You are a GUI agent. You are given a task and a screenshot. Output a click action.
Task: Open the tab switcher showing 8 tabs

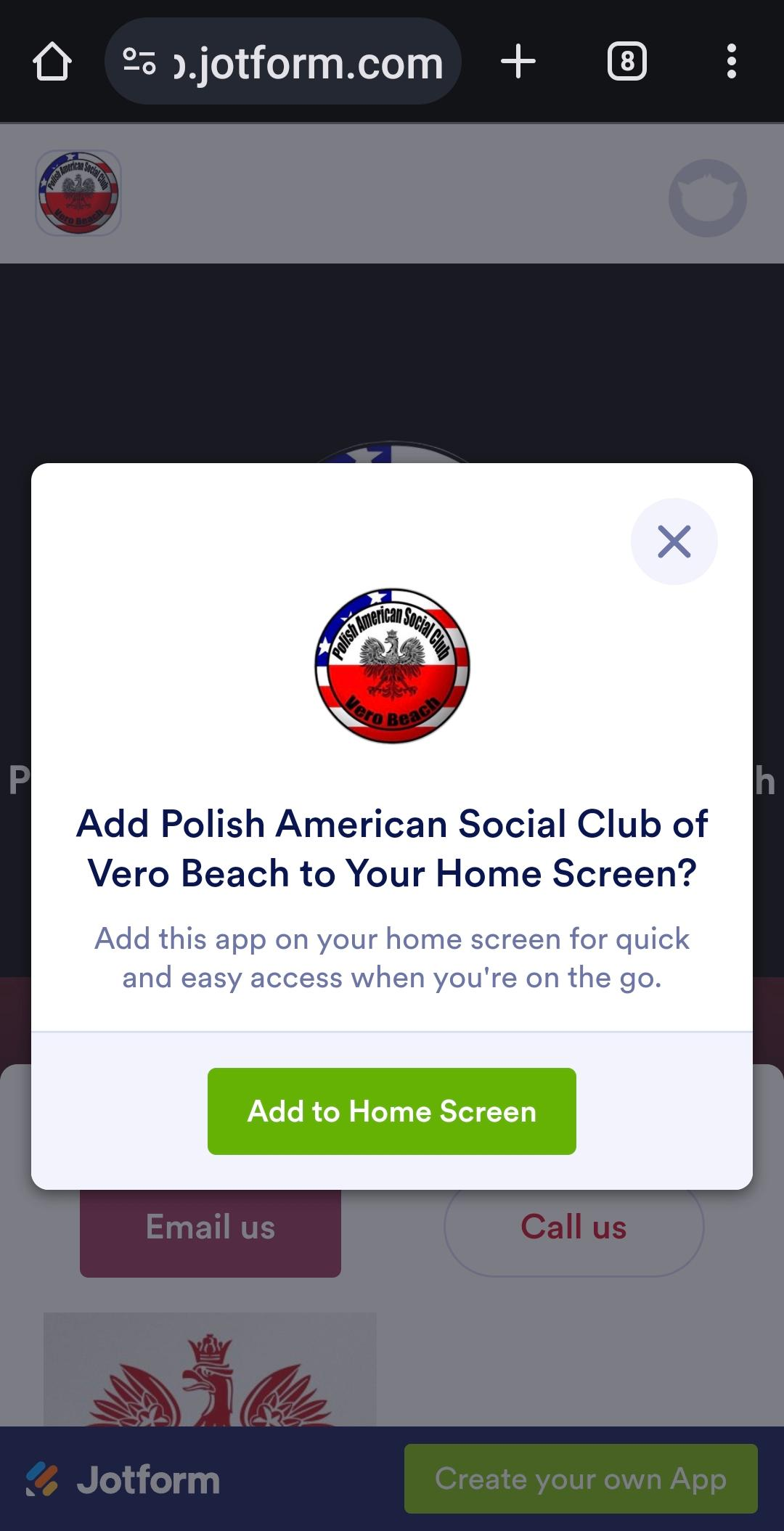[x=627, y=62]
